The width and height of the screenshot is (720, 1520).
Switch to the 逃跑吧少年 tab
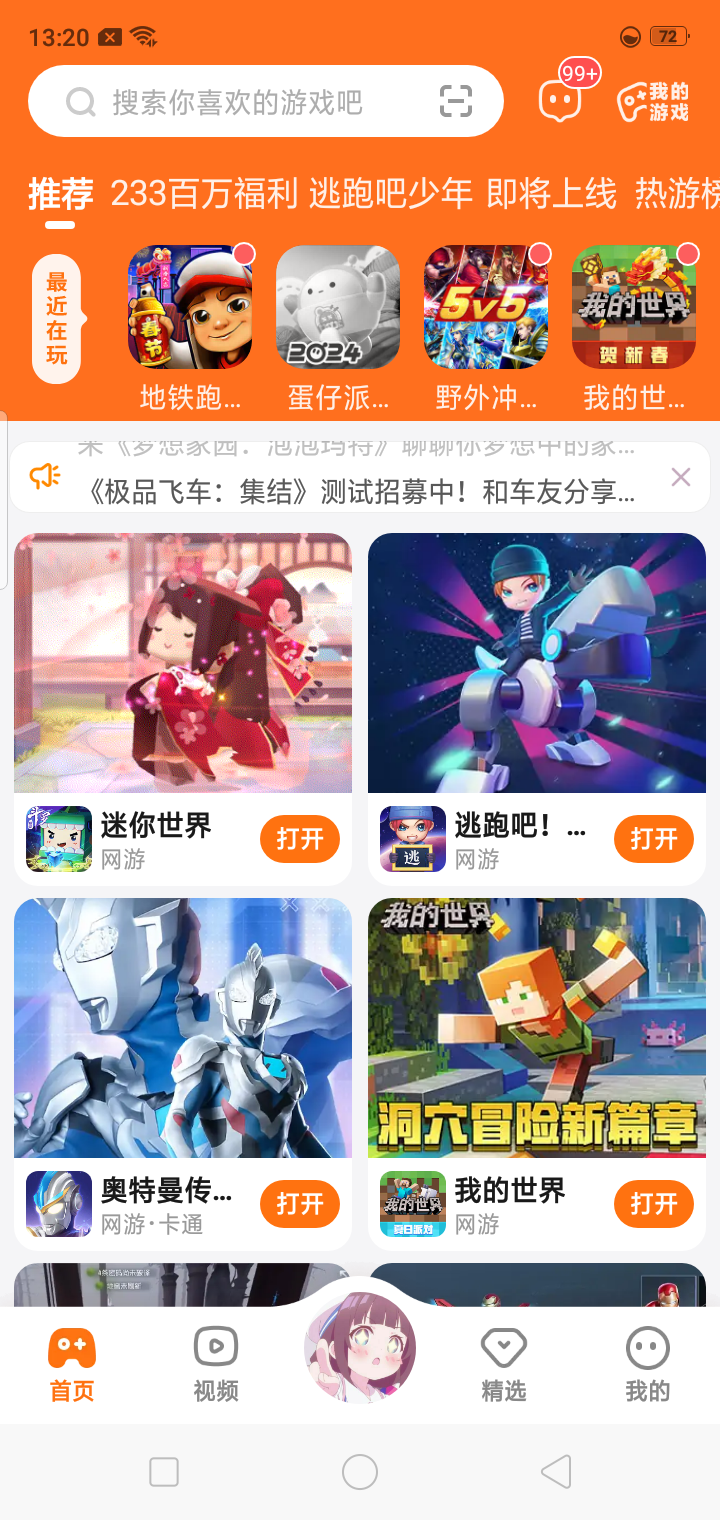(x=390, y=194)
